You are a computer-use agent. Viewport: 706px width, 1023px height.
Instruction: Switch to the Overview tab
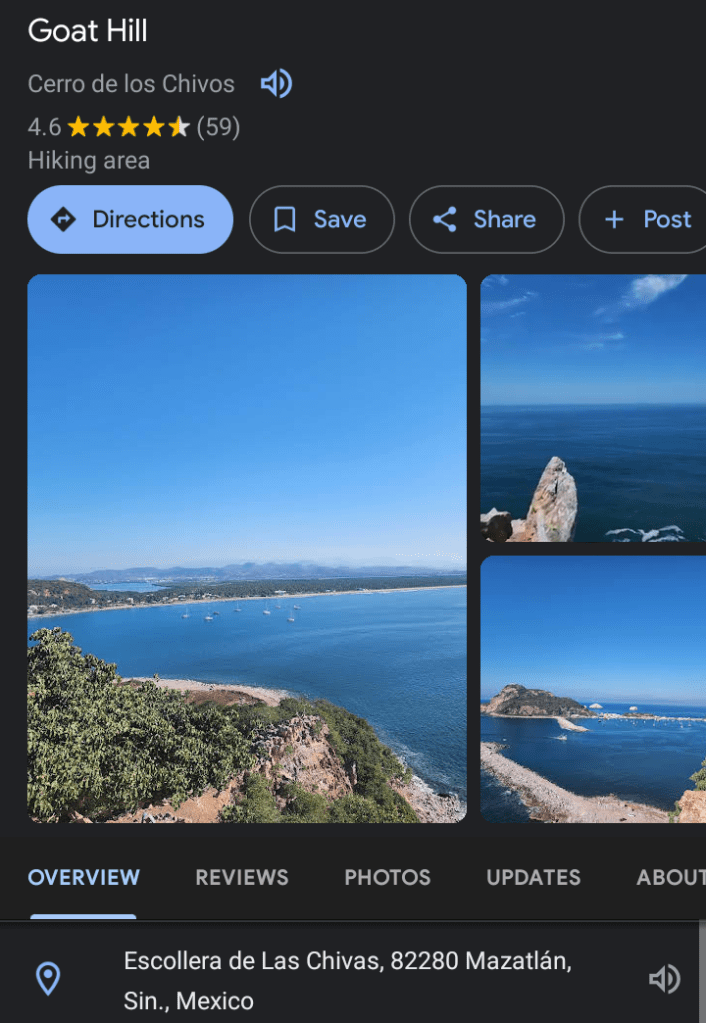coord(84,878)
